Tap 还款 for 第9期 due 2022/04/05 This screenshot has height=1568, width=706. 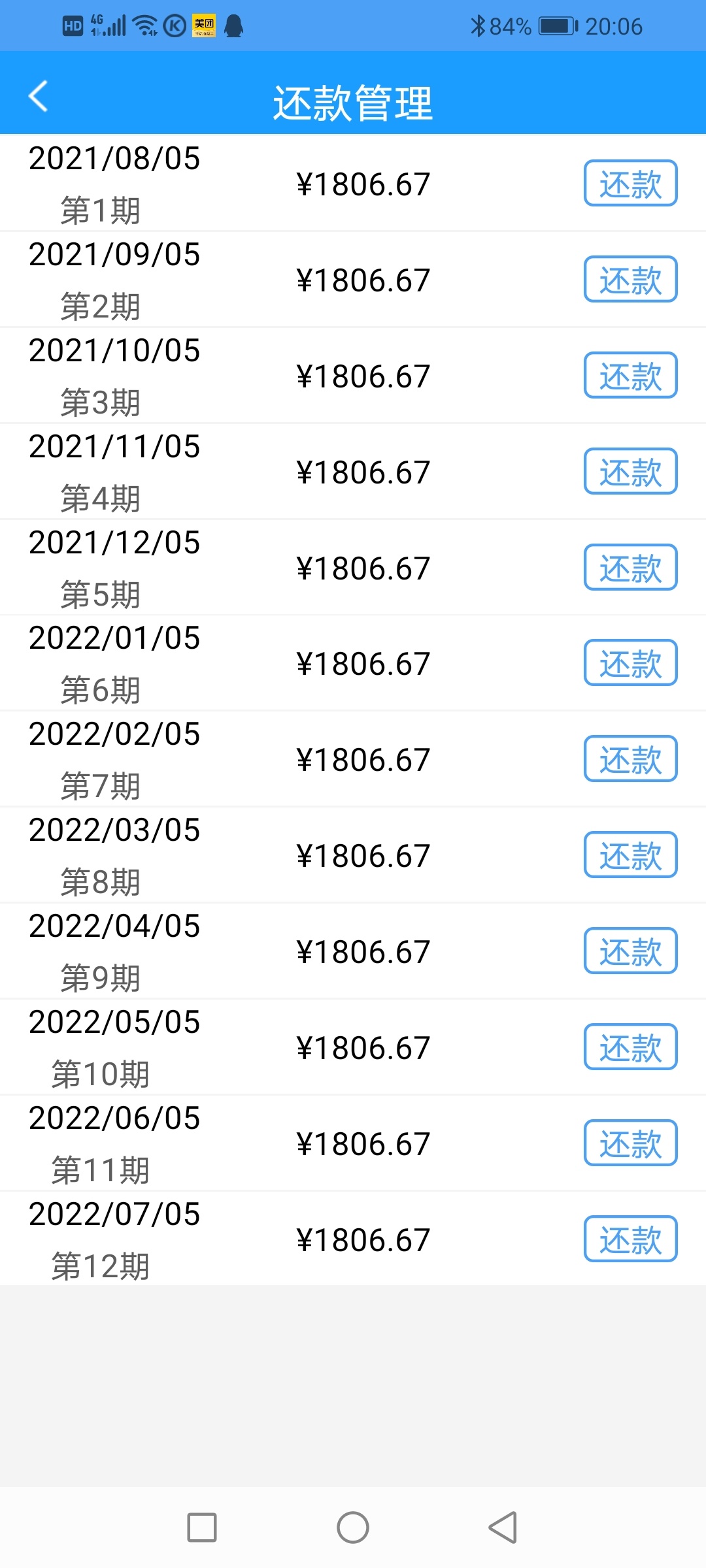(630, 951)
